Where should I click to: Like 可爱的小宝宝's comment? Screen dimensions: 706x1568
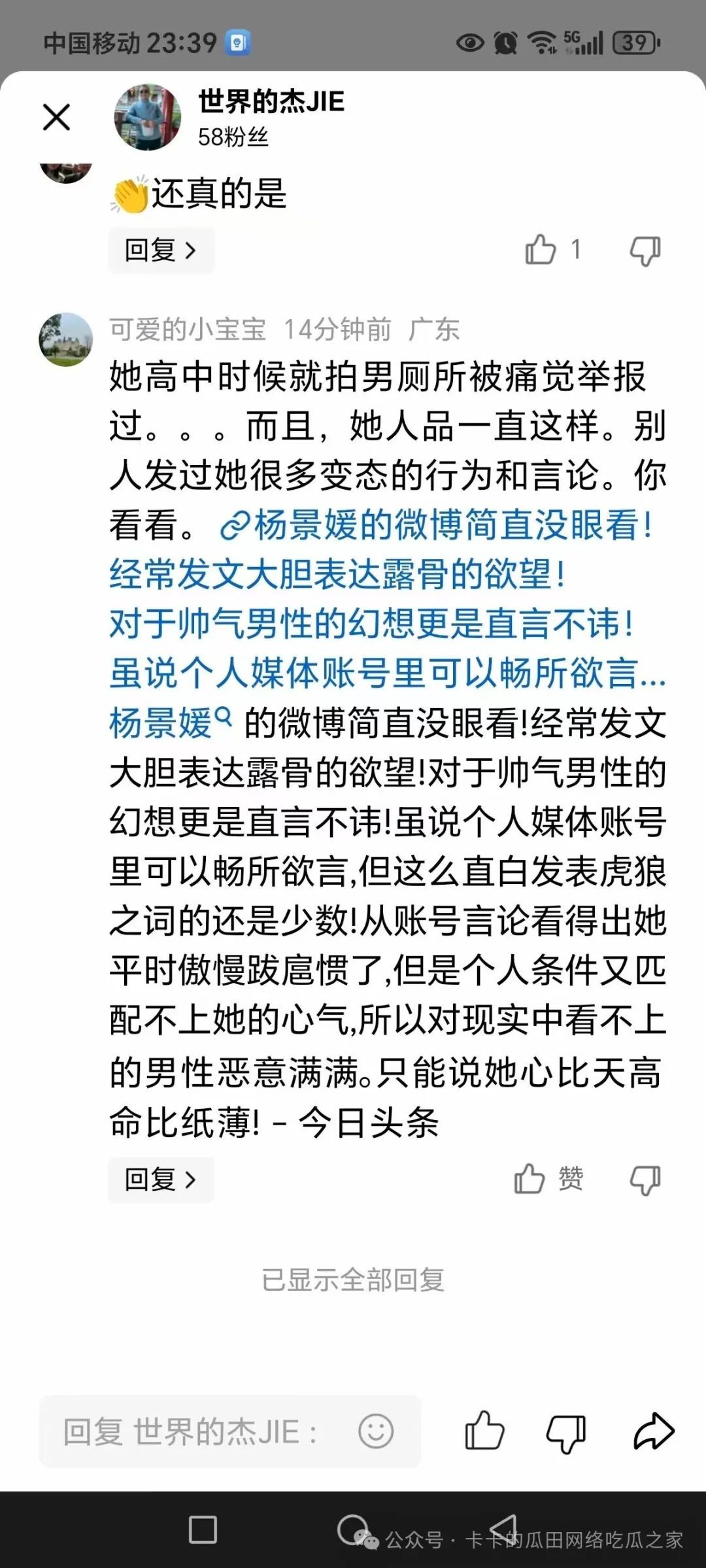point(530,1180)
